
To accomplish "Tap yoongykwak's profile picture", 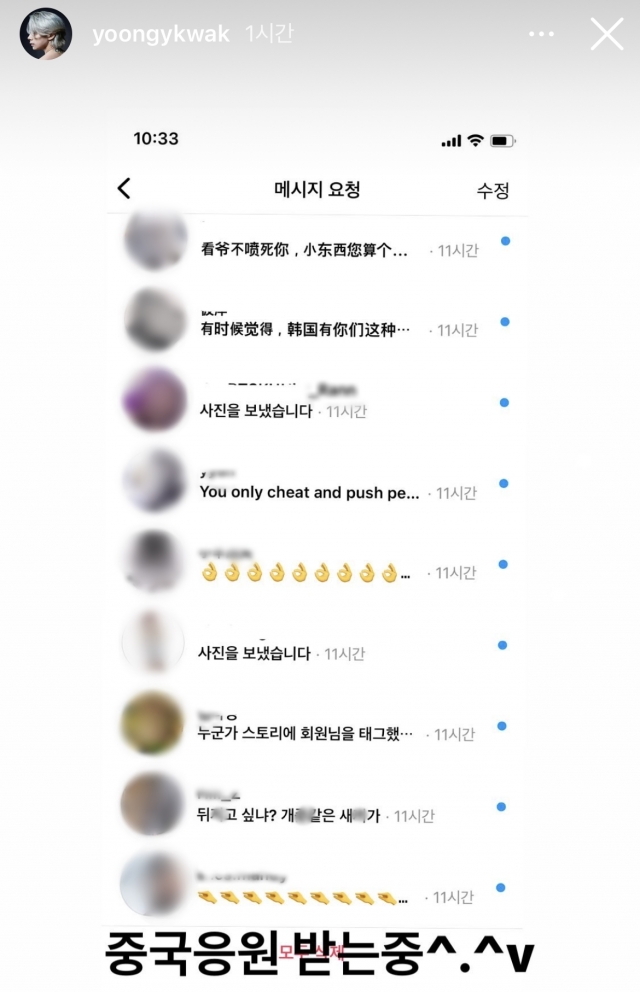I will tap(46, 34).
